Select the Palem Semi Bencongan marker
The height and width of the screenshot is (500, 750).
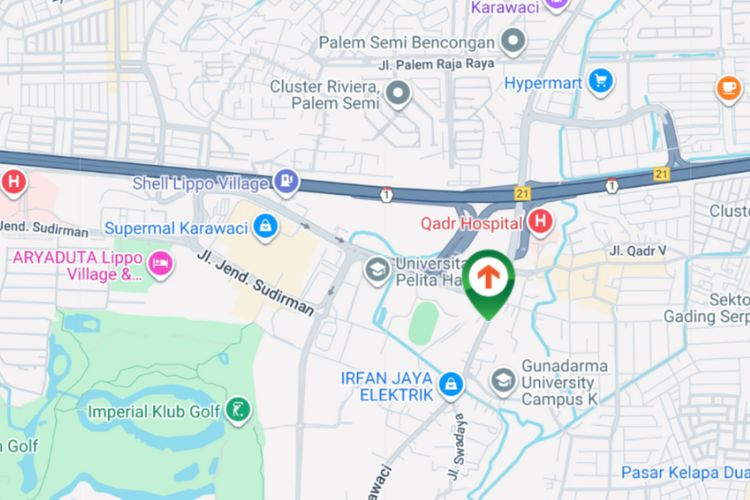tap(513, 42)
